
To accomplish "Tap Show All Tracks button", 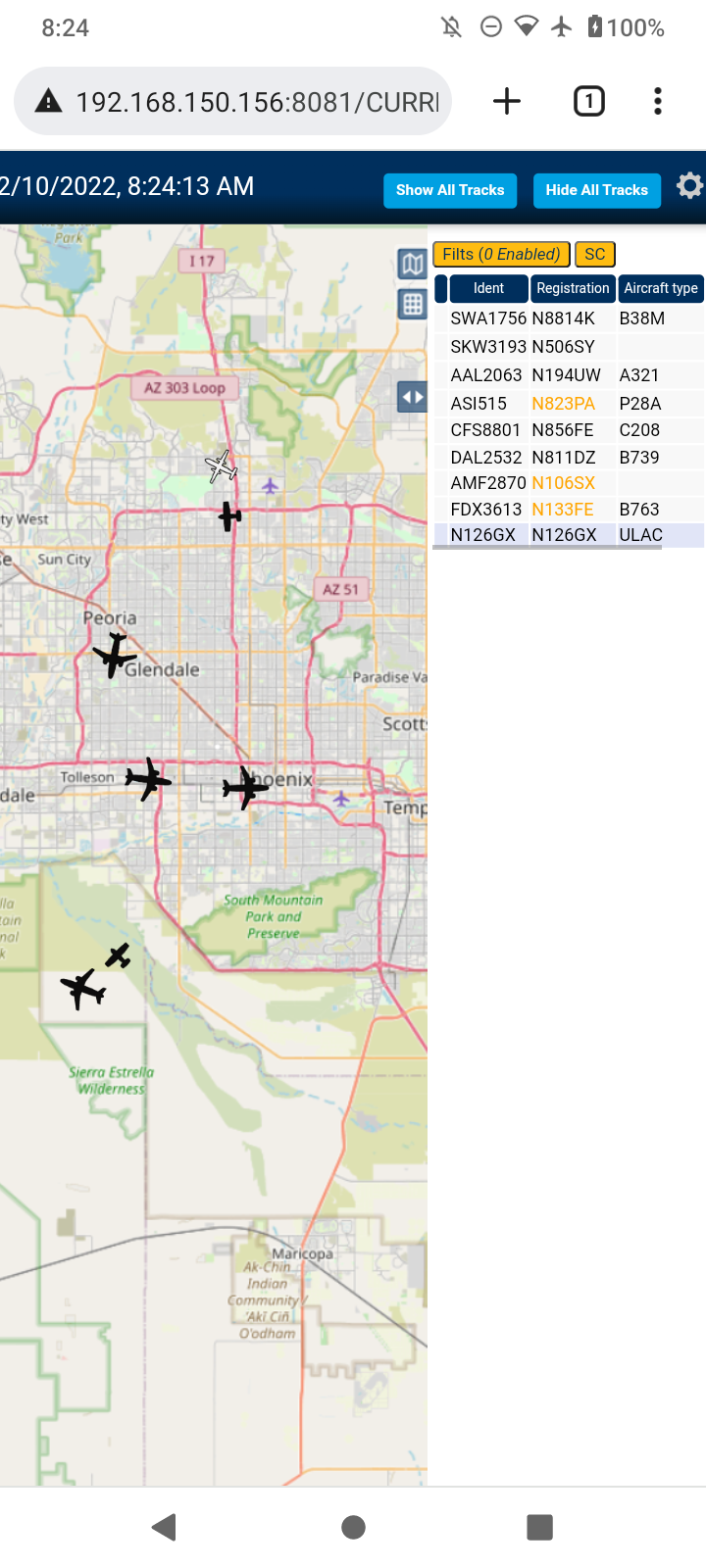I will pos(450,190).
